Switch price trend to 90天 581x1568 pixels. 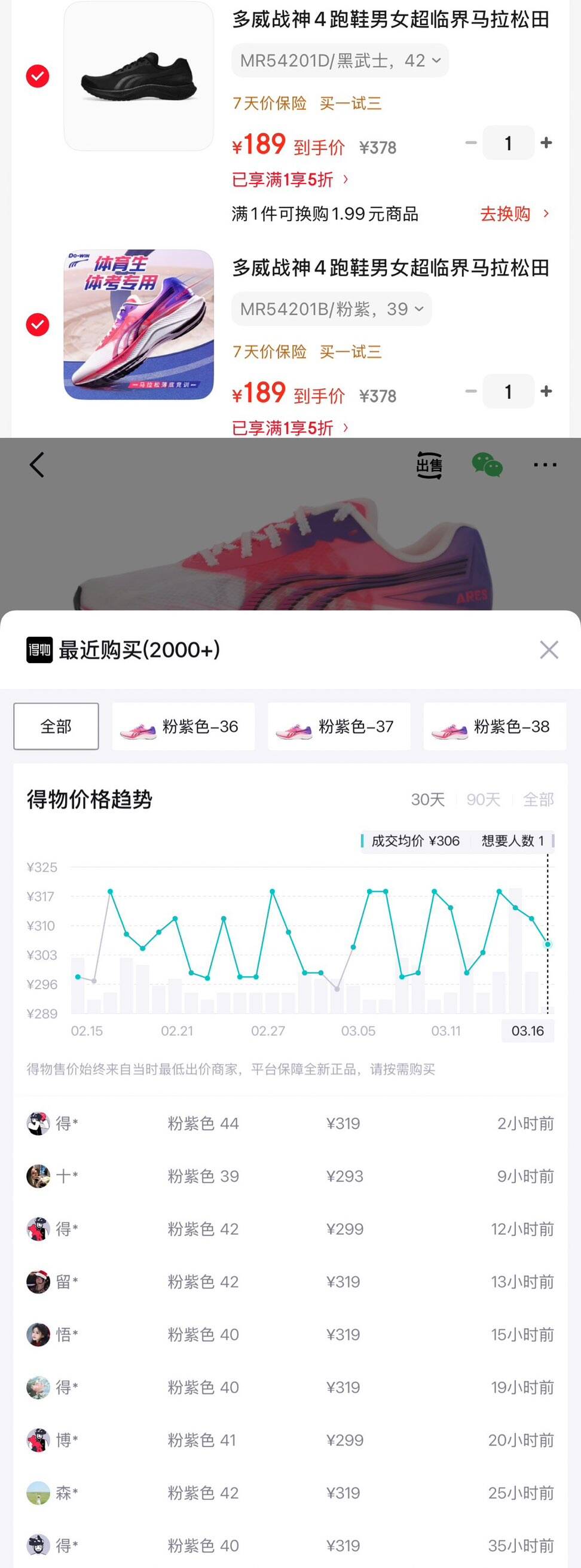(x=483, y=799)
